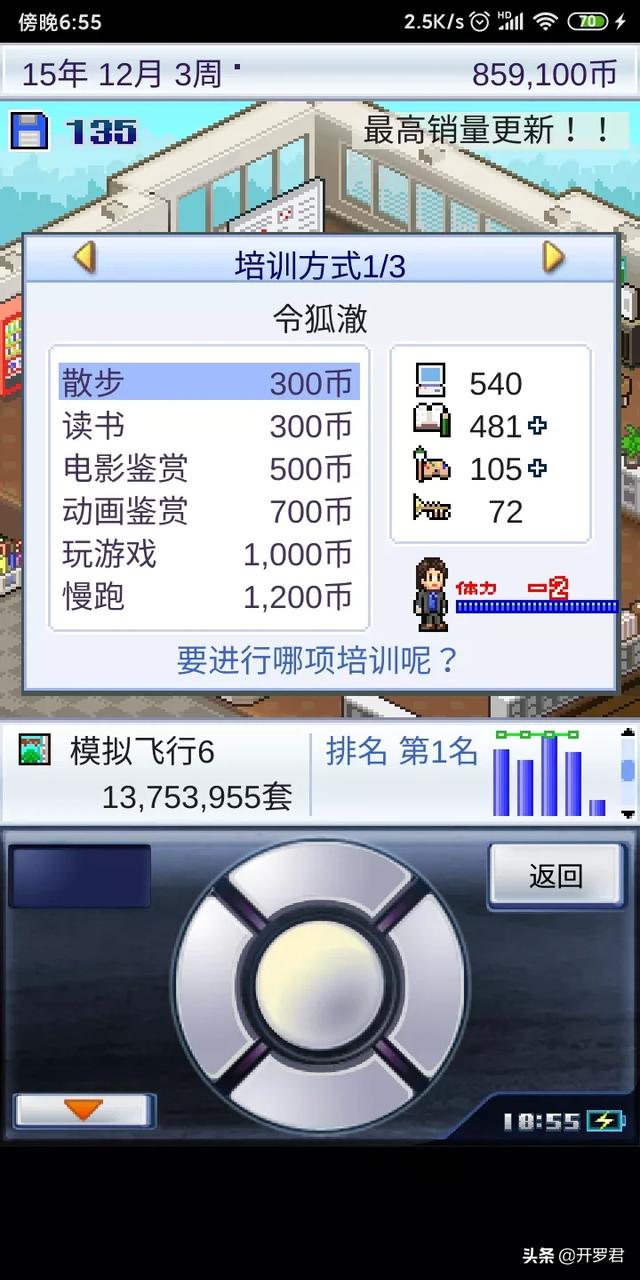Pick 慢跑 training for 1,200币
This screenshot has height=1280, width=640.
coord(207,598)
